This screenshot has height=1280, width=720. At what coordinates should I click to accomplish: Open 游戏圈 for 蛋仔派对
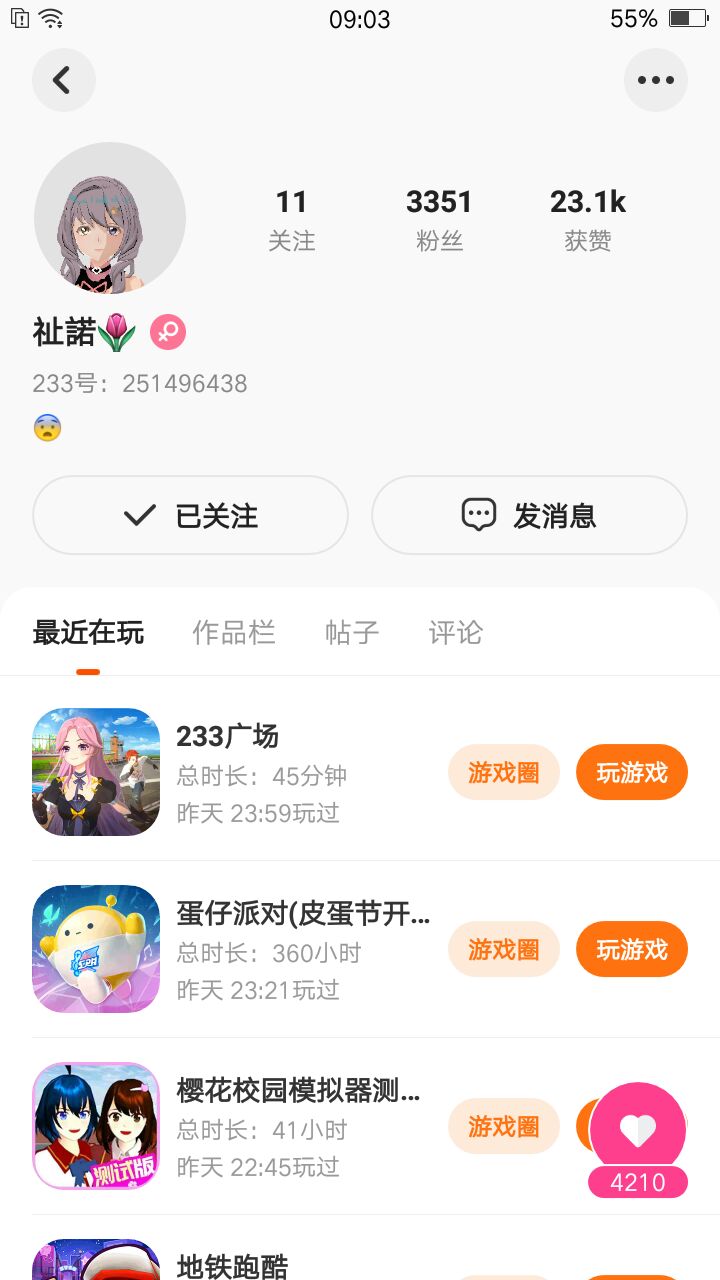(x=503, y=949)
